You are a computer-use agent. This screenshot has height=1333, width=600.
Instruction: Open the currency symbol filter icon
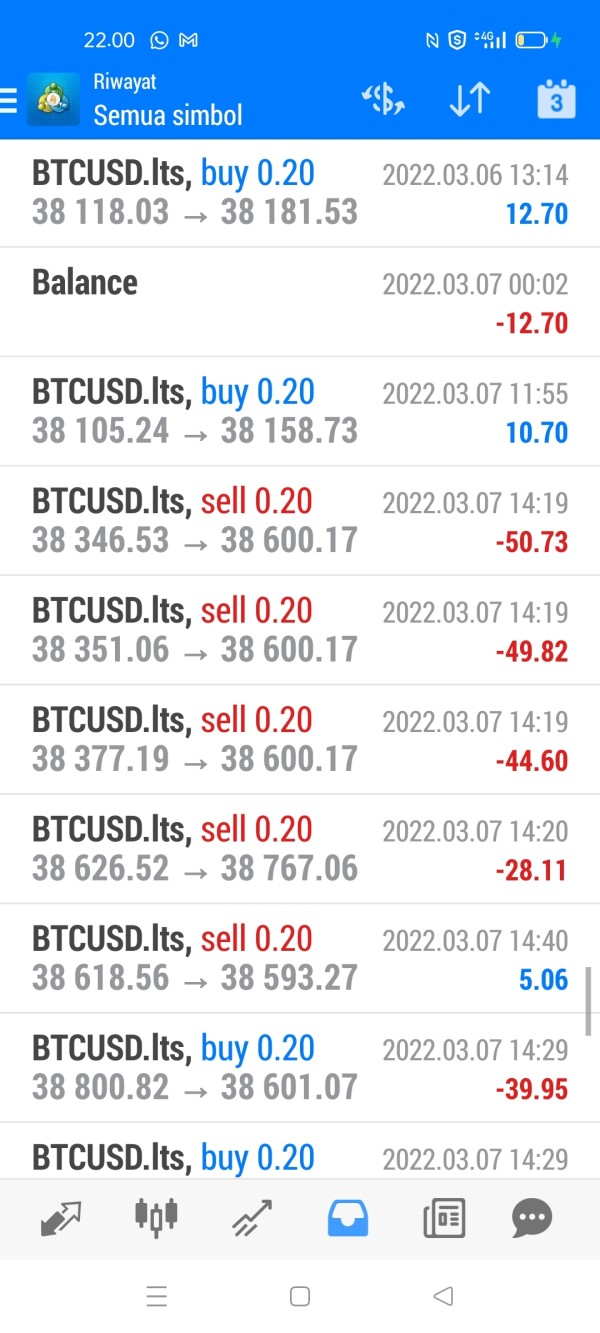[383, 99]
